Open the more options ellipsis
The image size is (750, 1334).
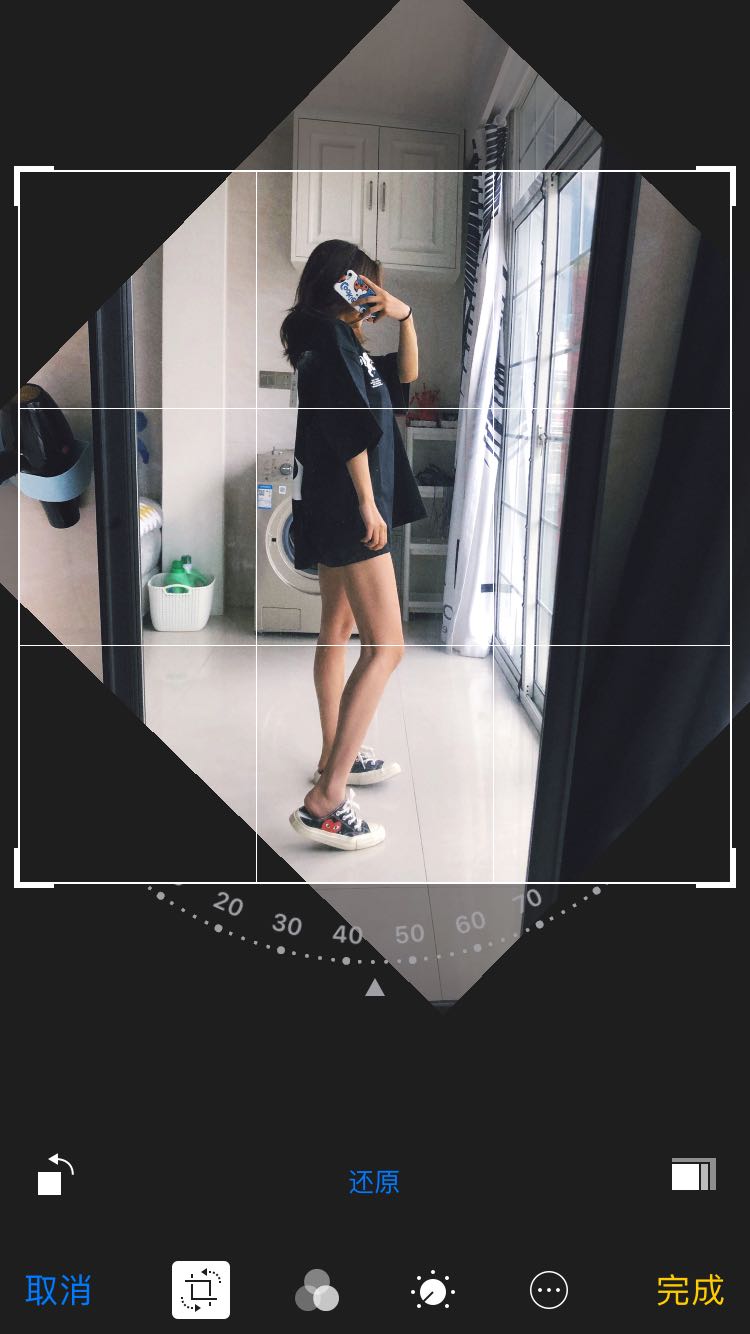pyautogui.click(x=549, y=1290)
